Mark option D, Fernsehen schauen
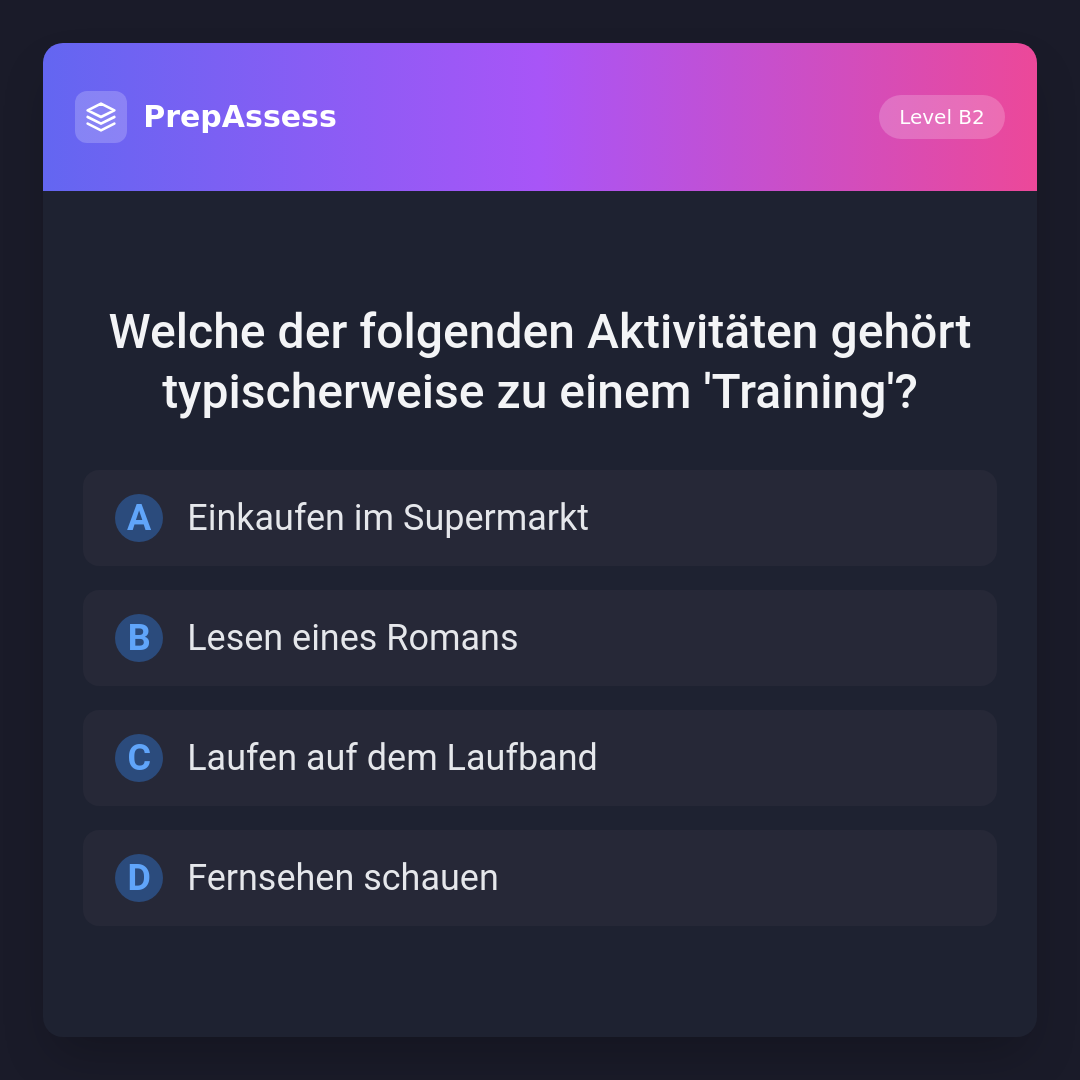 click(539, 878)
